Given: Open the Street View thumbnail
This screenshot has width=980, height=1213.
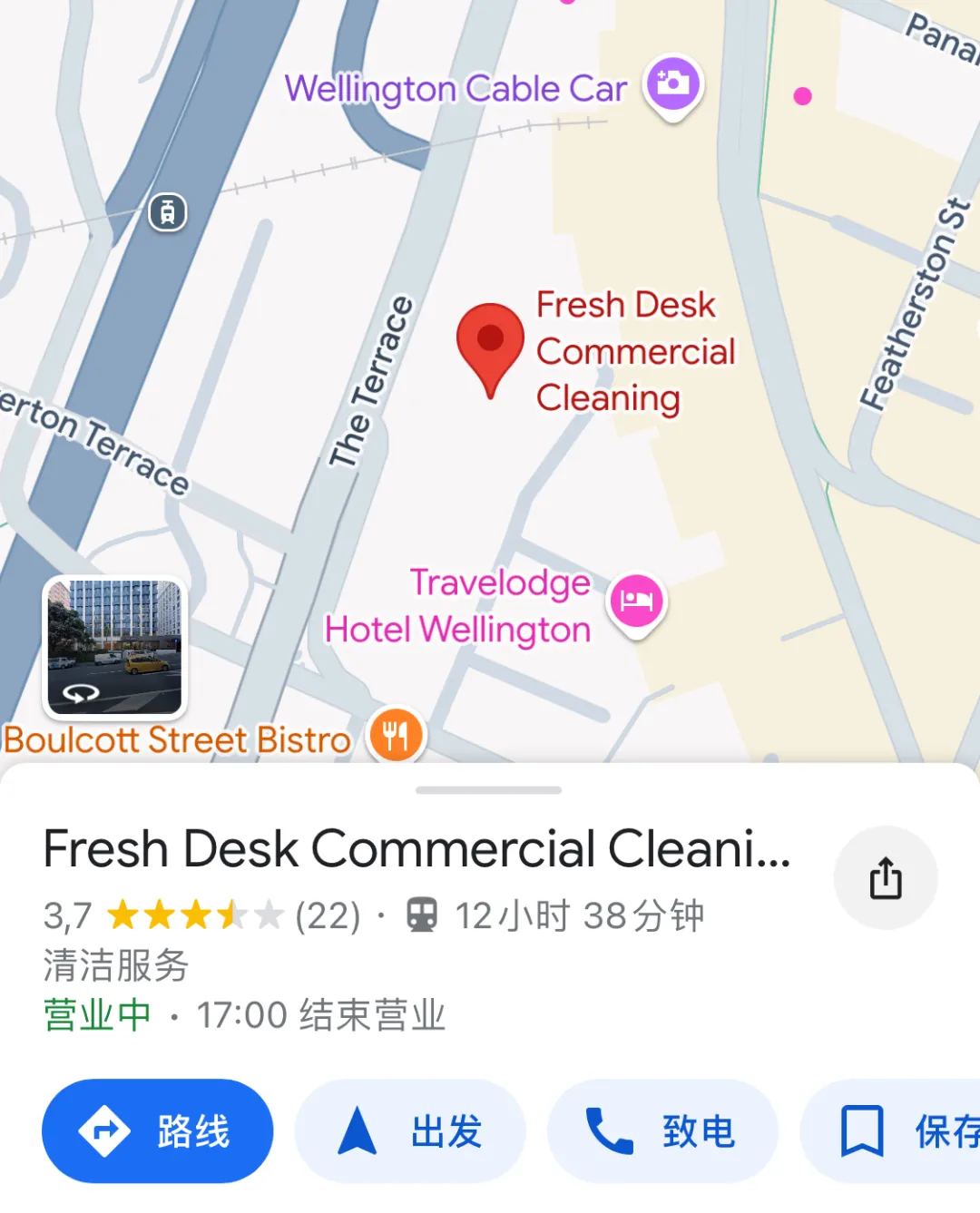Looking at the screenshot, I should coord(114,647).
